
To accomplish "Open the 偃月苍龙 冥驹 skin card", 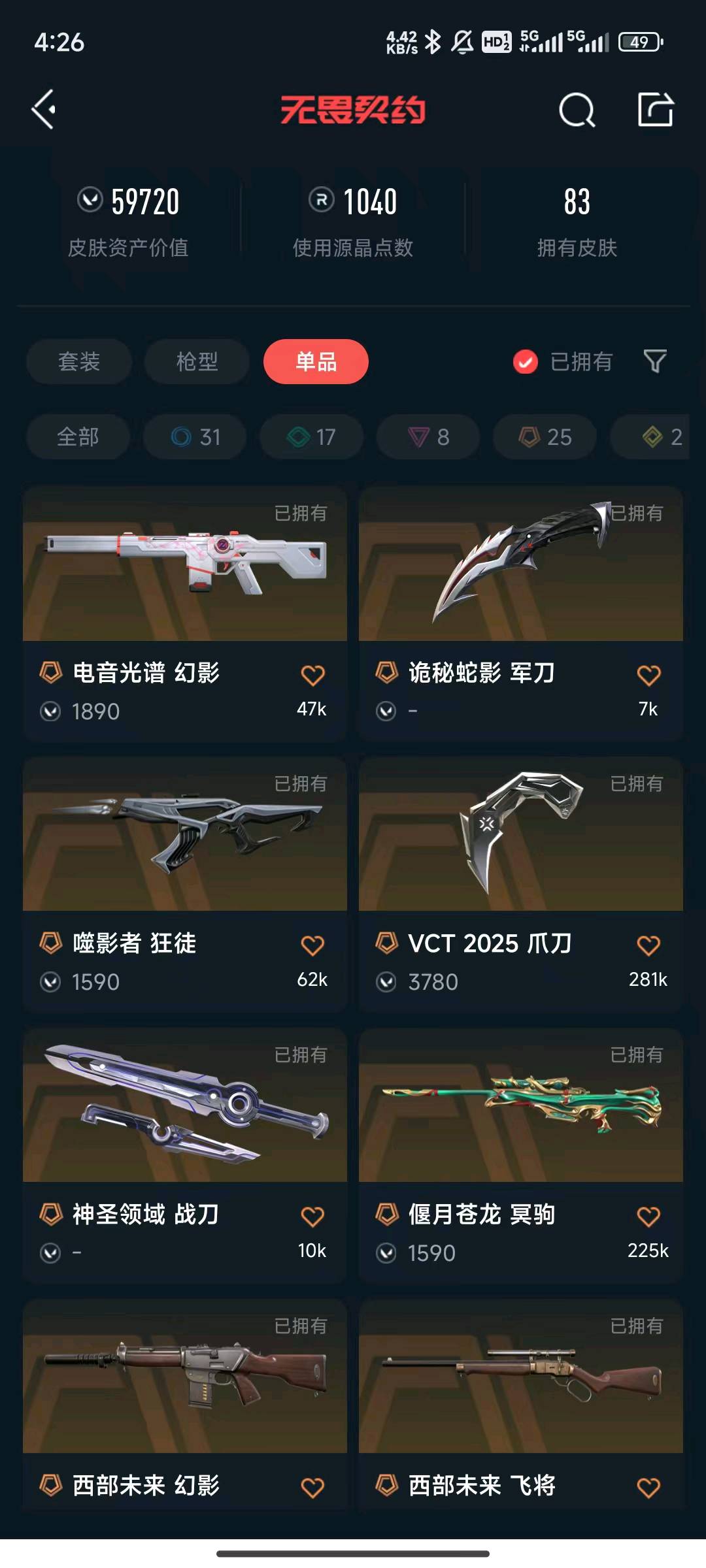I will pyautogui.click(x=521, y=1156).
